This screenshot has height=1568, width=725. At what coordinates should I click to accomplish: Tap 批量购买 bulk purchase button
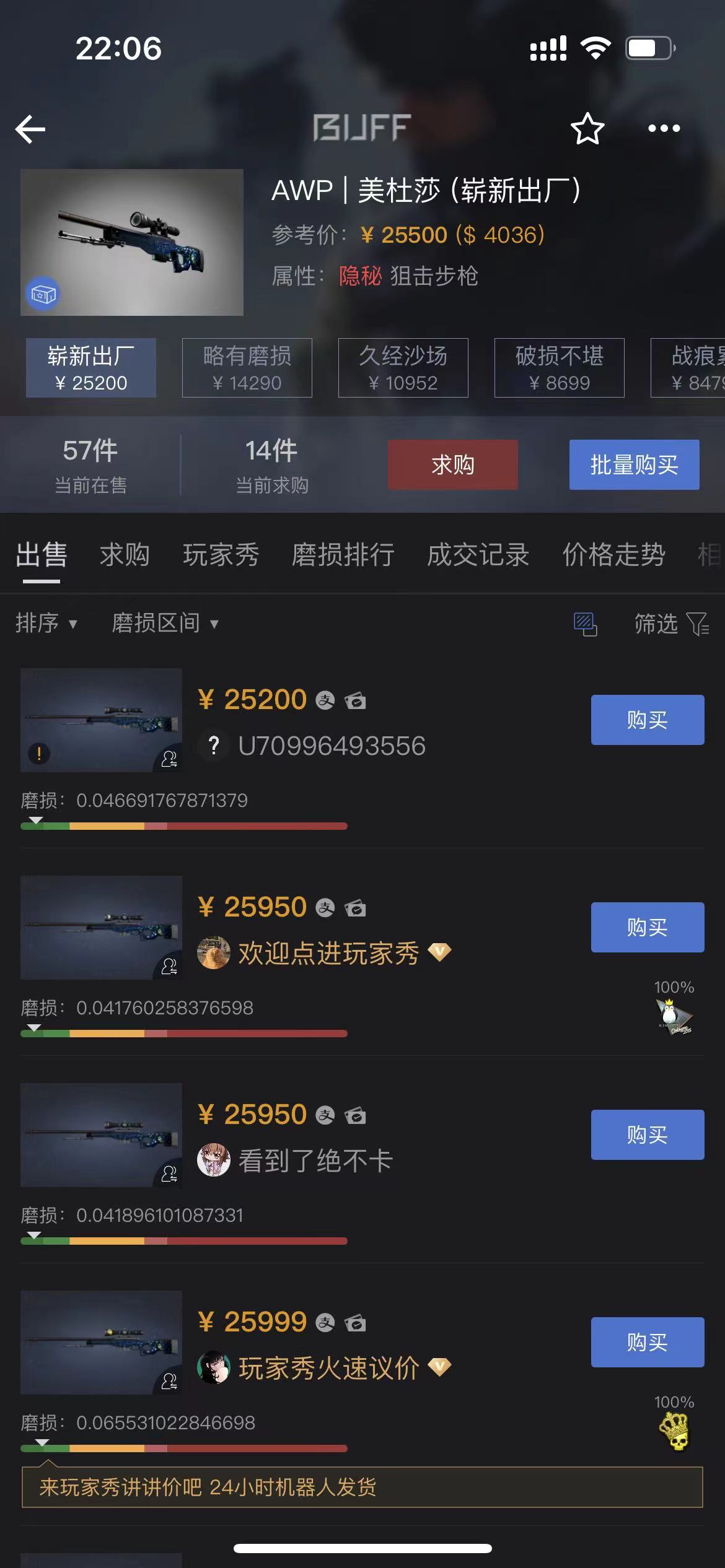(x=634, y=464)
